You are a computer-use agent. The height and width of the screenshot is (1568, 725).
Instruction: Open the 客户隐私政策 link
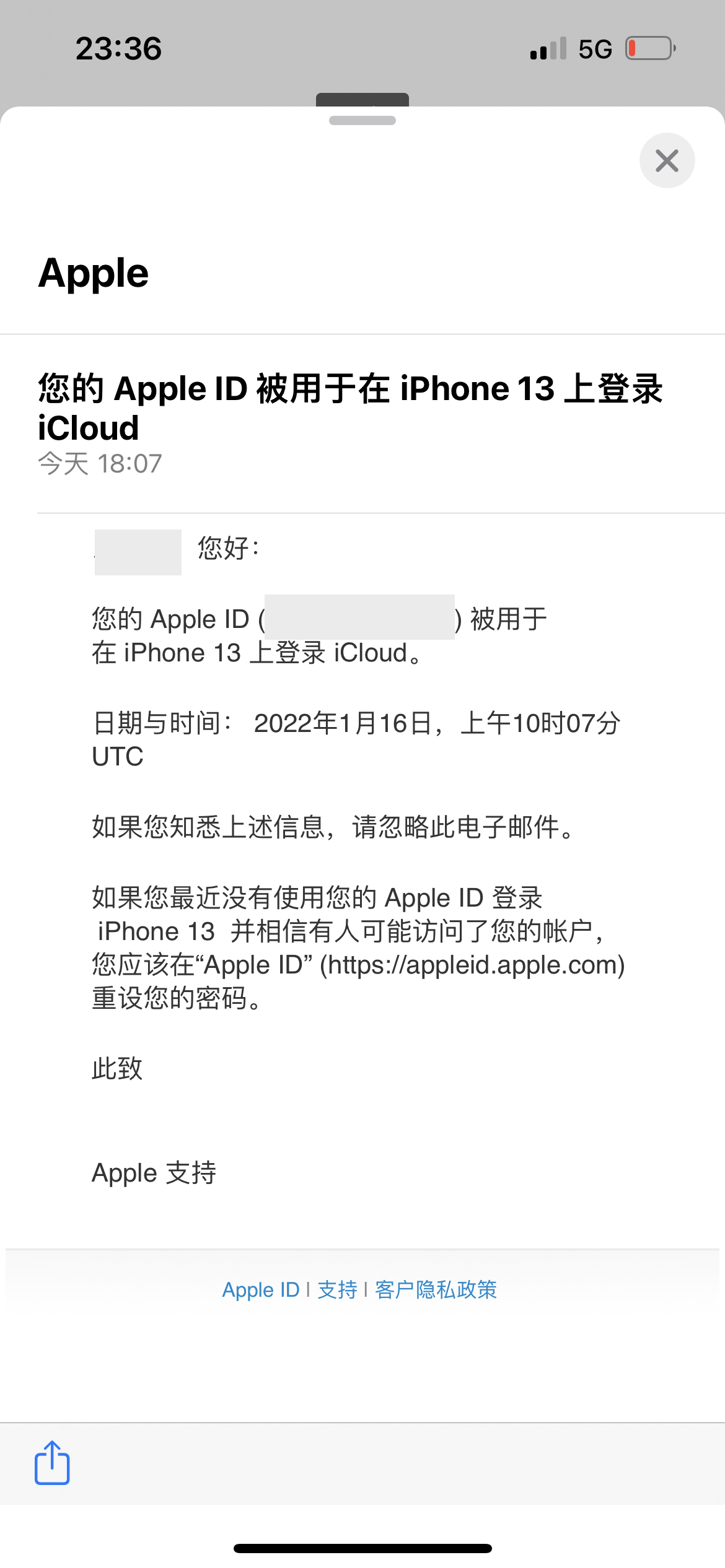[x=436, y=1289]
